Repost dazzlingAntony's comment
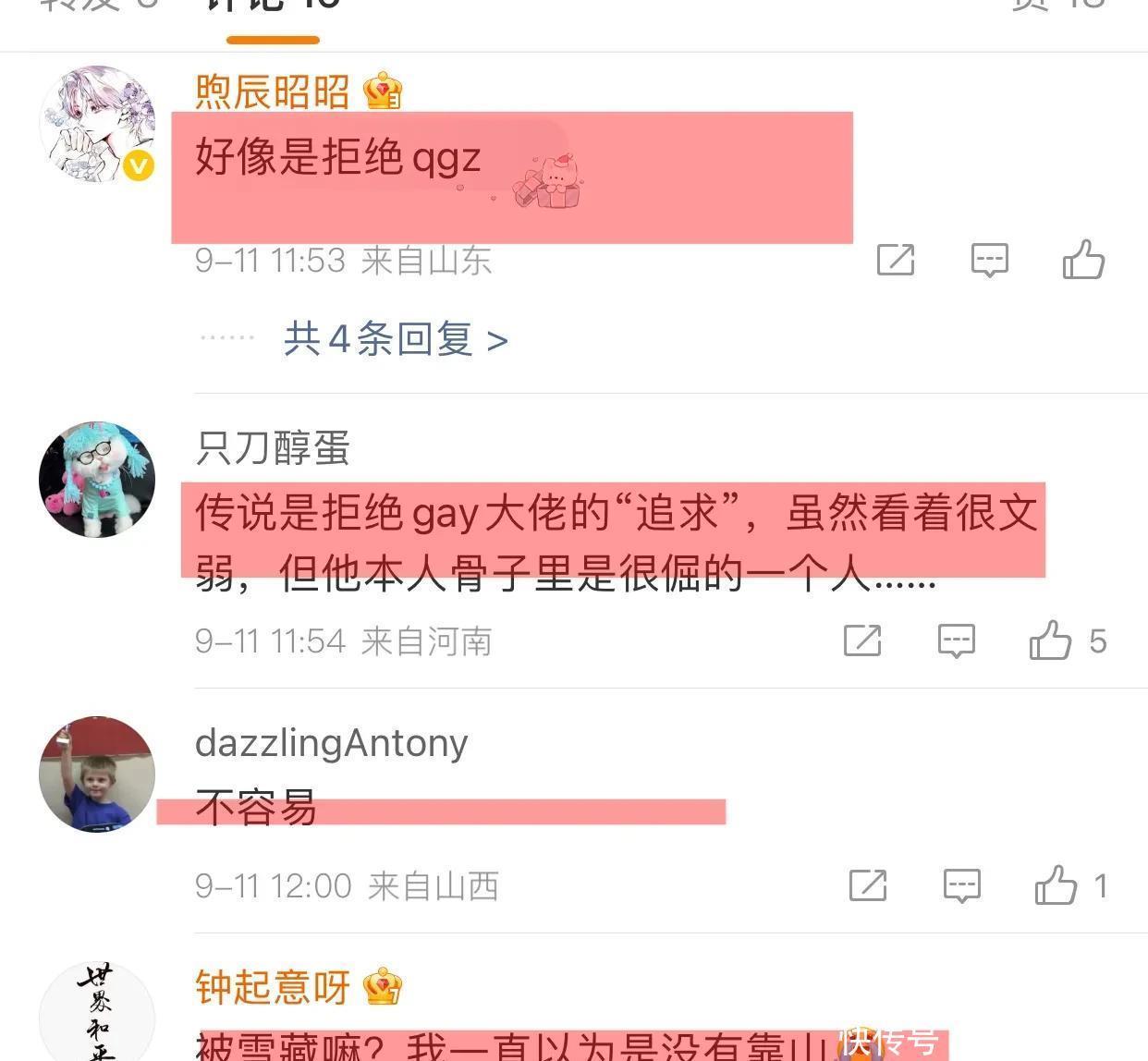1148x1061 pixels. pyautogui.click(x=867, y=885)
